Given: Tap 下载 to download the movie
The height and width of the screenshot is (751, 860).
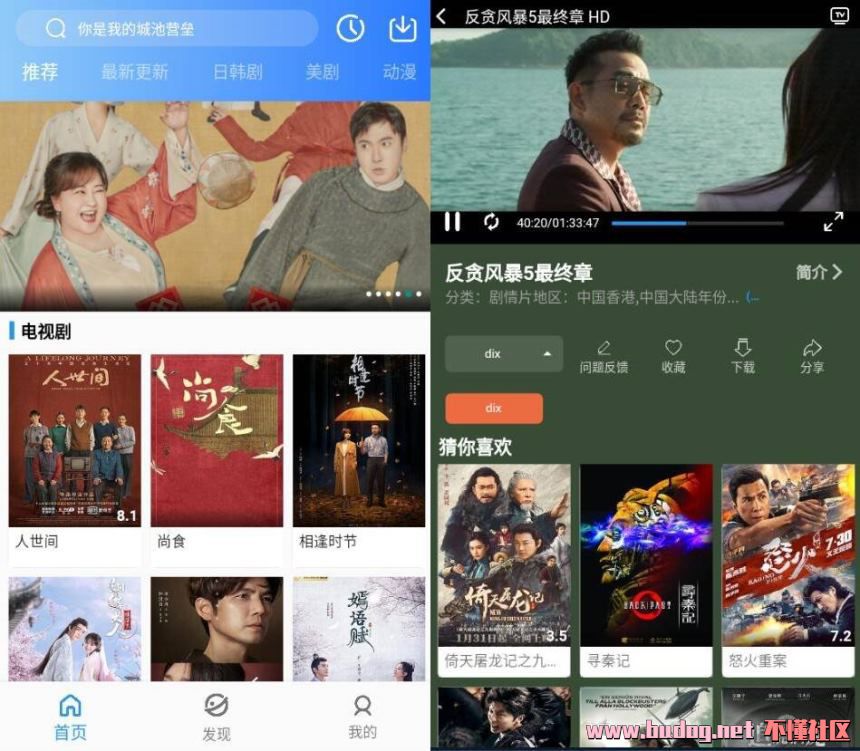Looking at the screenshot, I should point(742,355).
